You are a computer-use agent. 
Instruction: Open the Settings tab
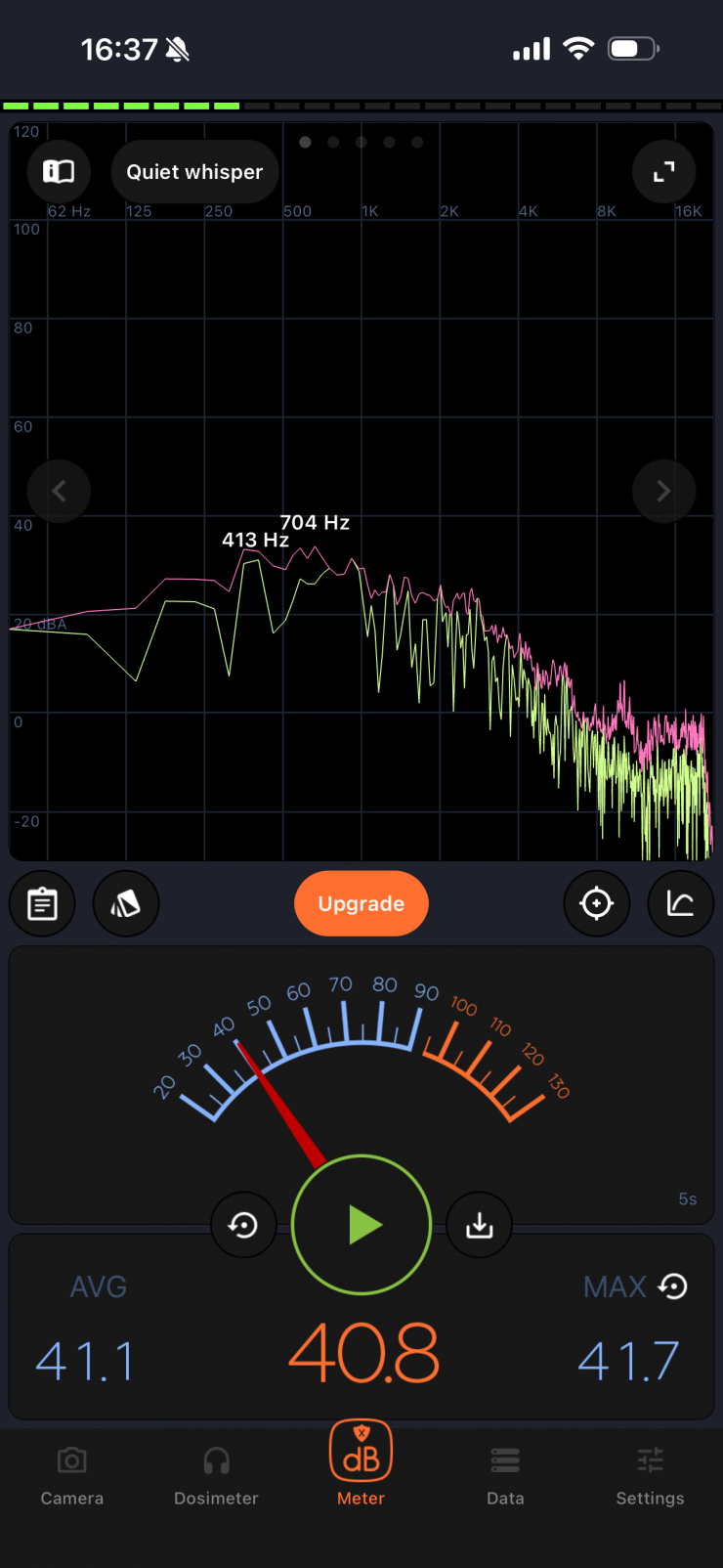coord(650,1476)
